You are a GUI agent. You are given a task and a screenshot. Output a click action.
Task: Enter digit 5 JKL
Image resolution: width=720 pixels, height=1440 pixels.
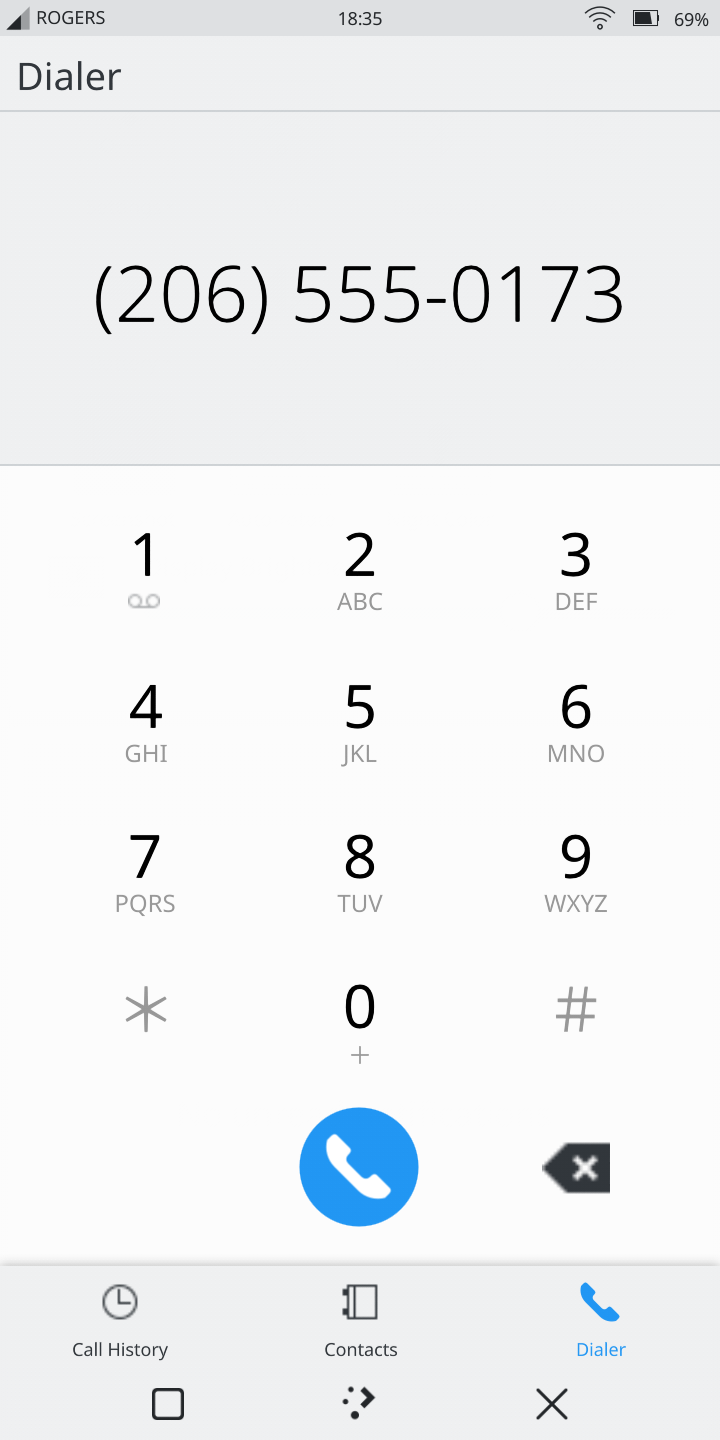[360, 719]
